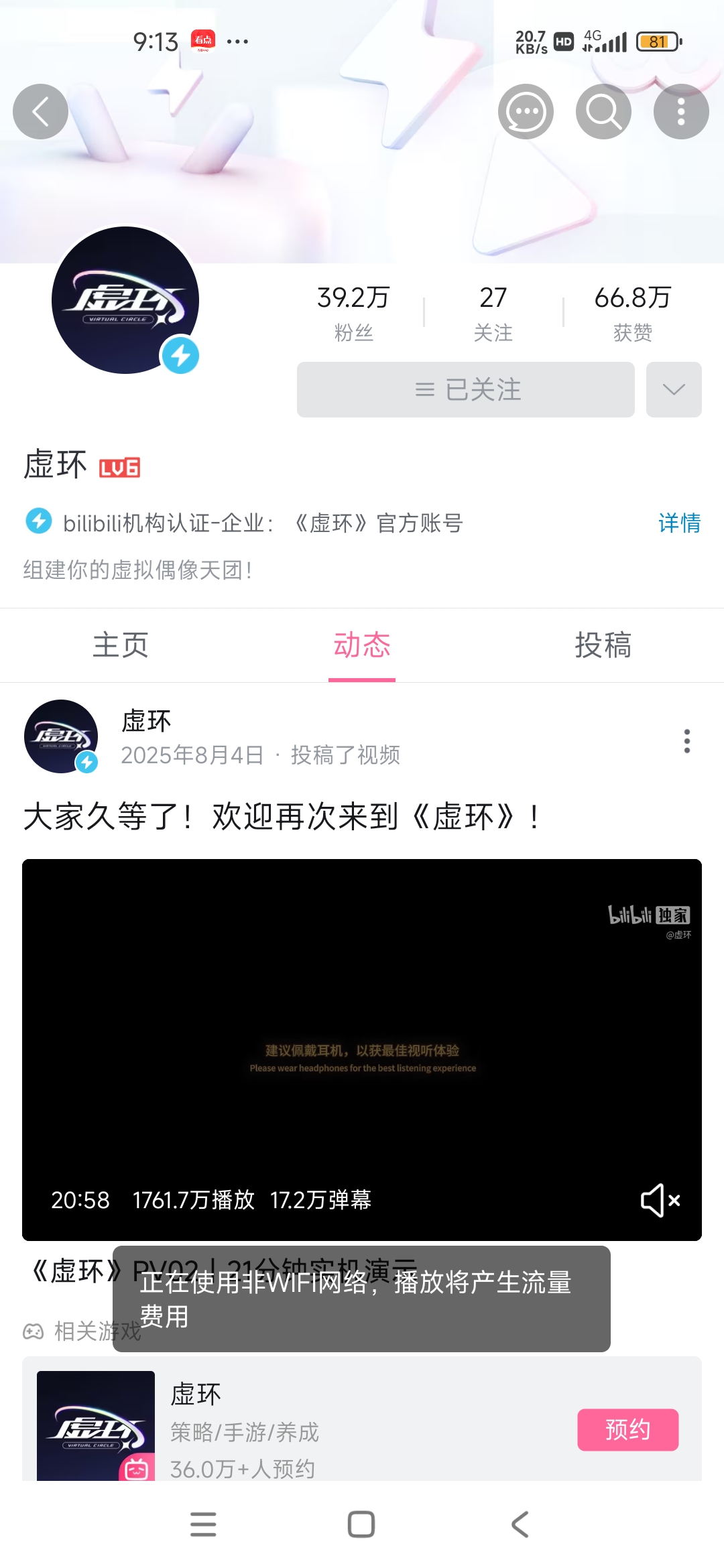Open the recent apps view

coord(203,1524)
